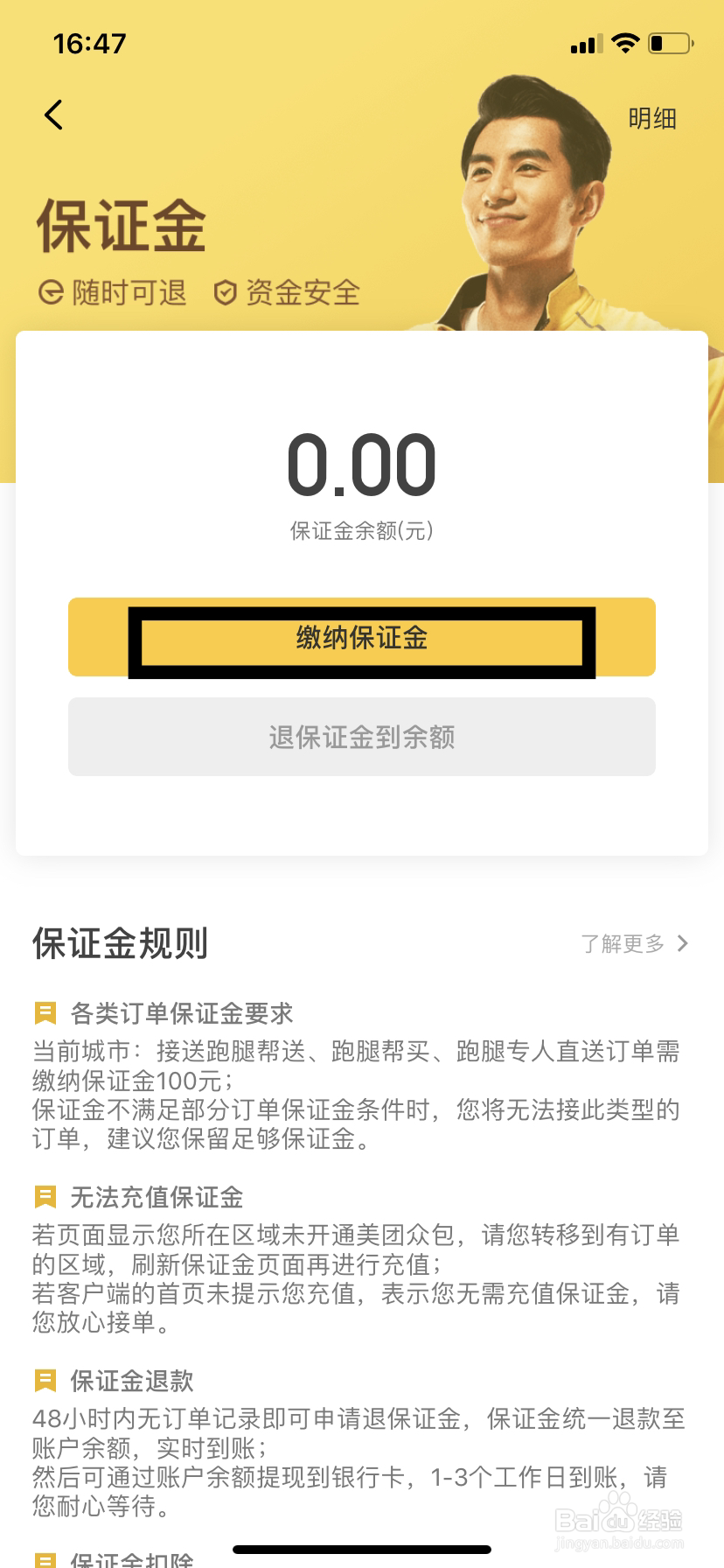
Task: Click the 随时可退 refund-anytime badge icon
Action: 52,294
